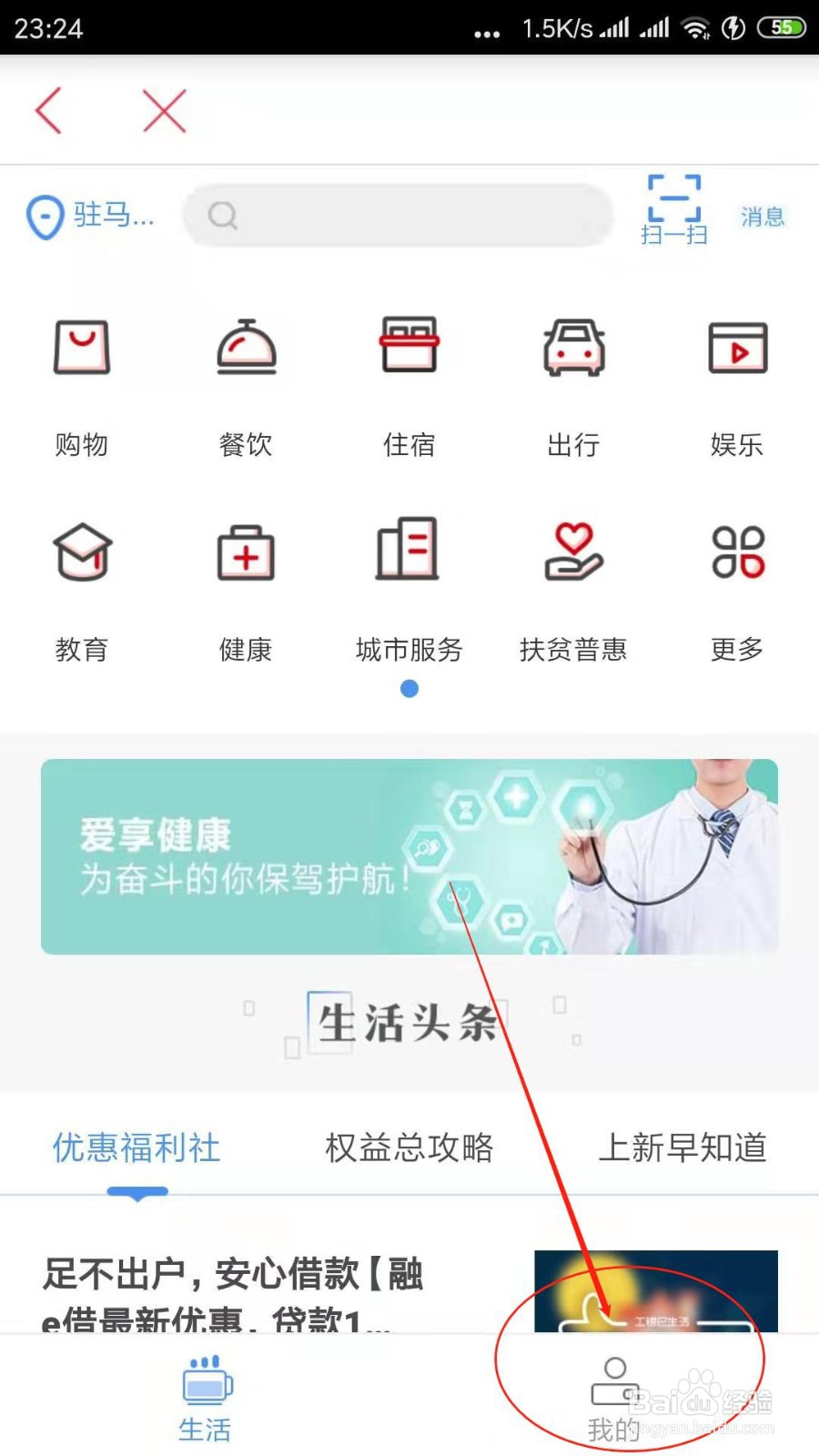Tap the carousel page indicator dot
The height and width of the screenshot is (1456, 819).
click(409, 689)
